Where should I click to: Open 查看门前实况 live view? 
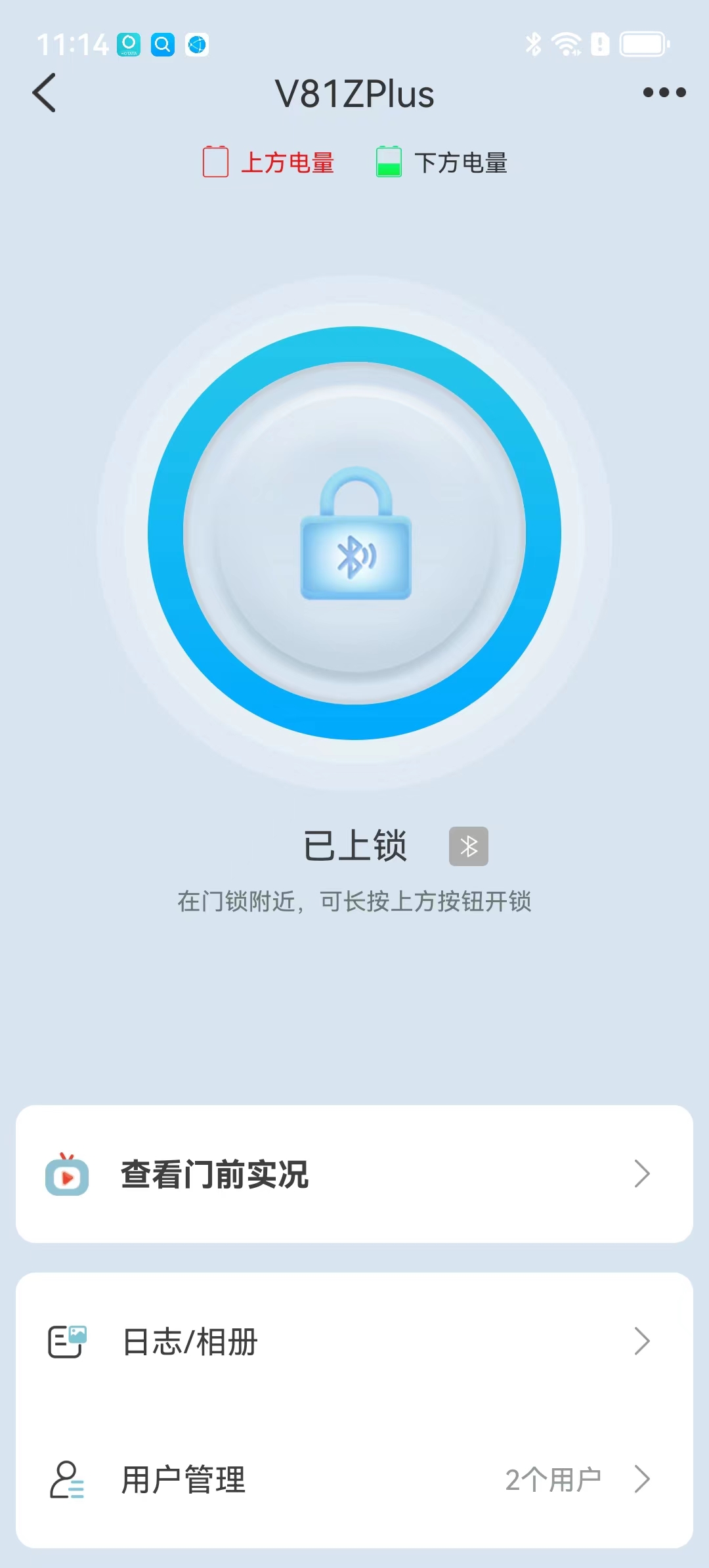(x=354, y=1174)
